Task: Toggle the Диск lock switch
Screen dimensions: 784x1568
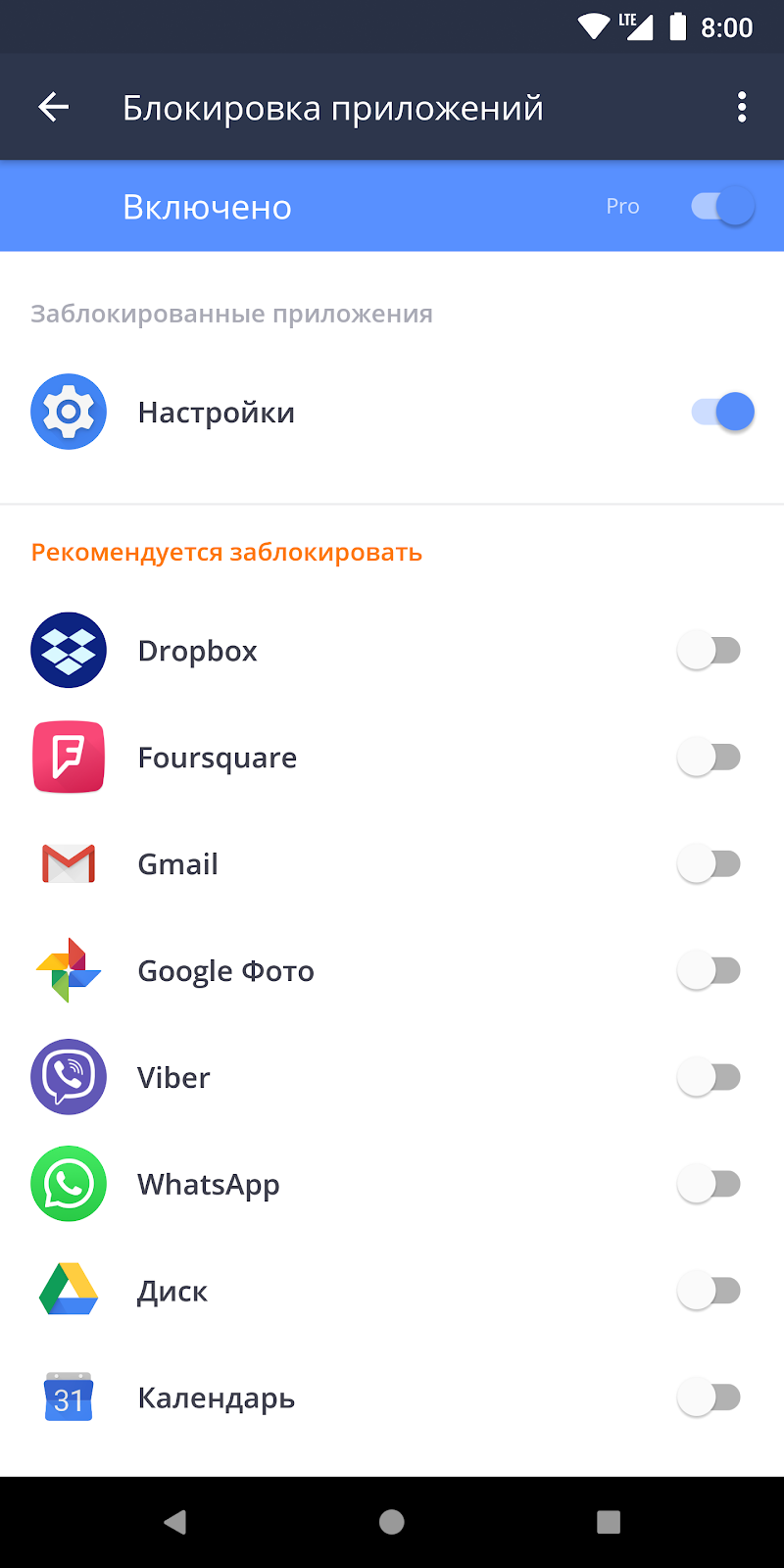Action: 709,1292
